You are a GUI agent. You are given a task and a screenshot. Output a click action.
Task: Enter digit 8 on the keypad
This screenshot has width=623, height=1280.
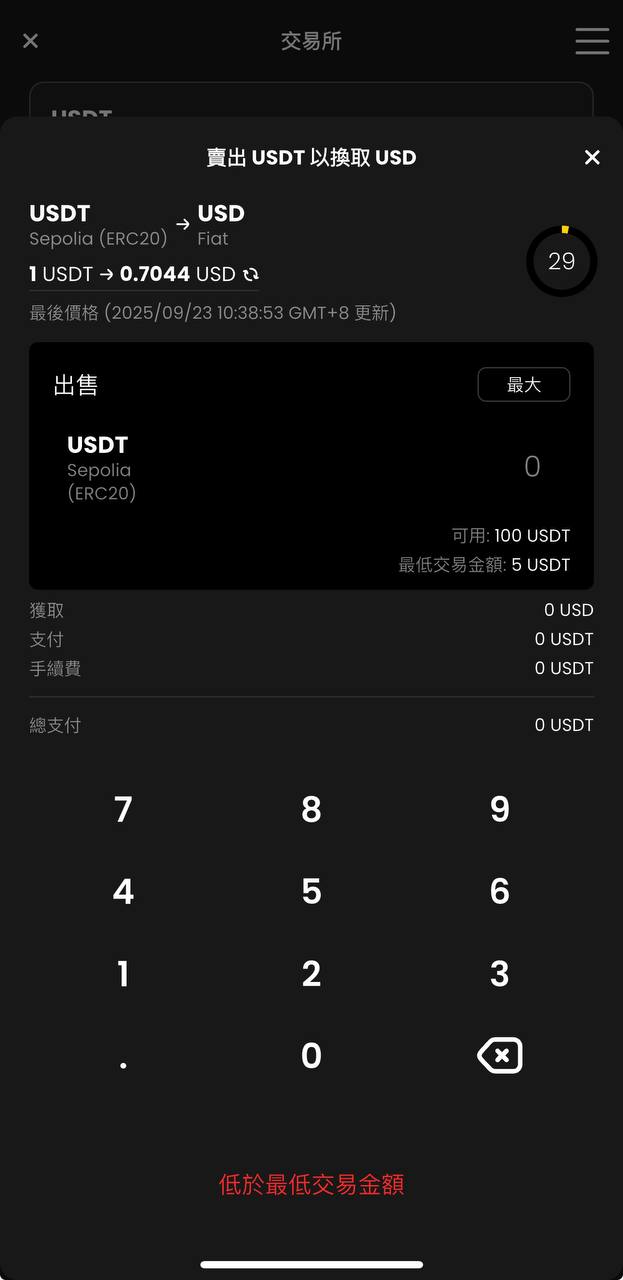(x=311, y=809)
